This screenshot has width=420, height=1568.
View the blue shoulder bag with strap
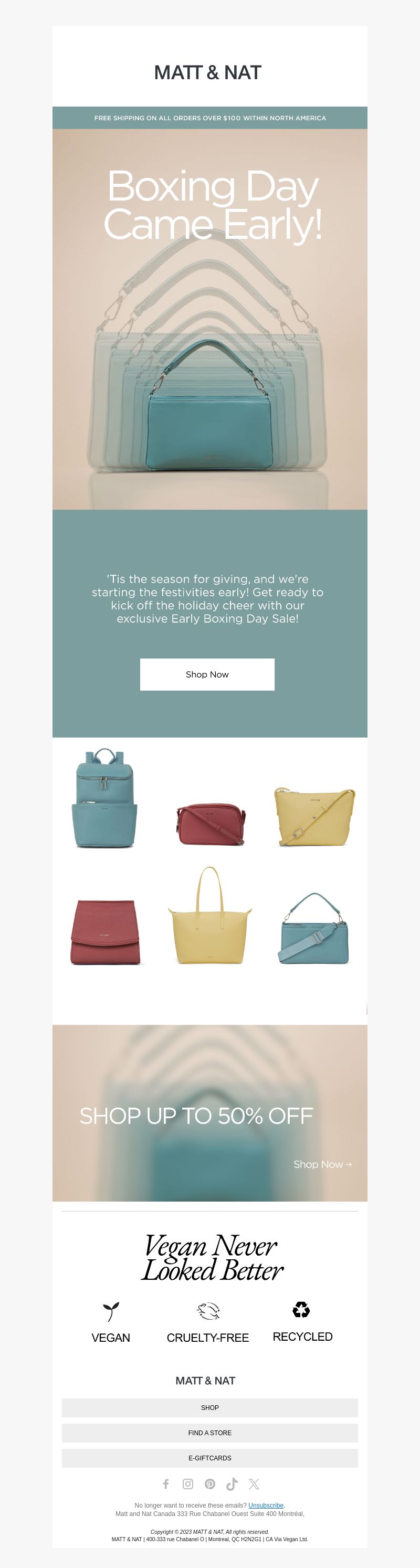[x=314, y=929]
